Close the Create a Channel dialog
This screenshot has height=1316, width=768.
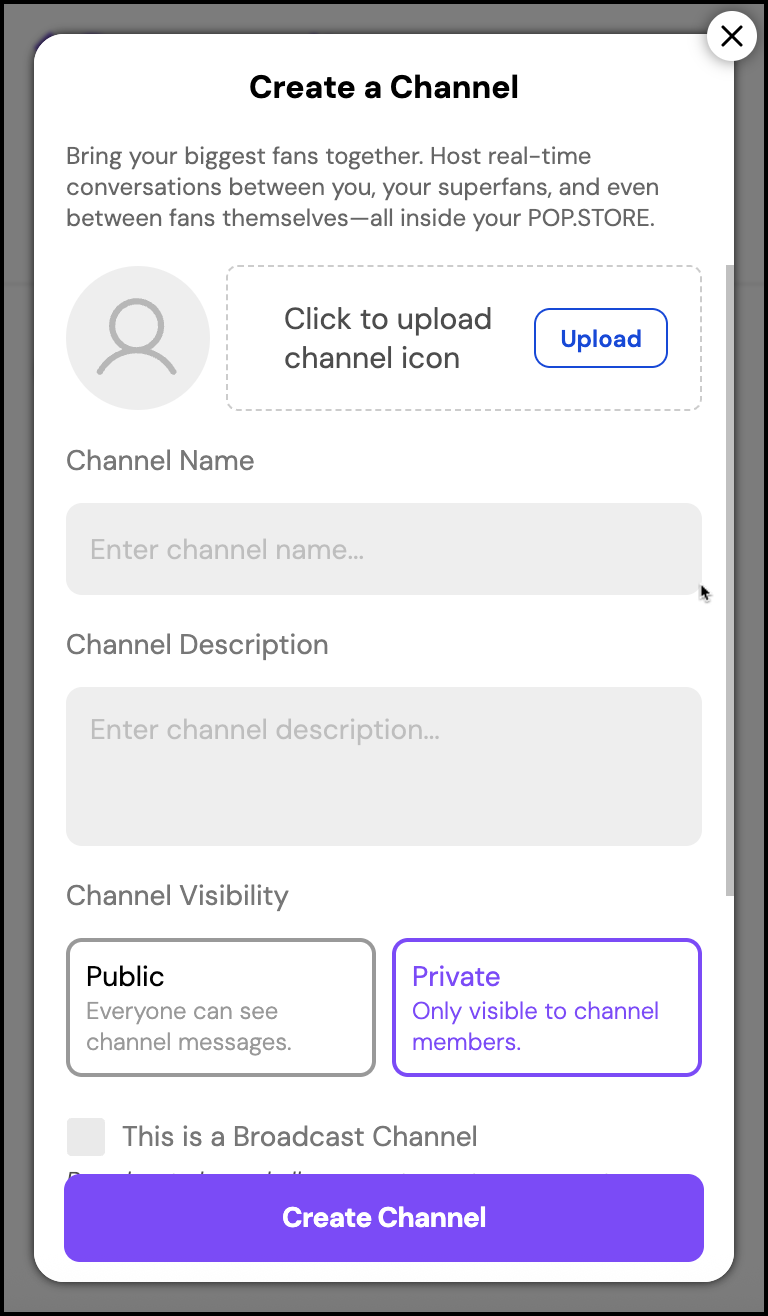tap(731, 37)
